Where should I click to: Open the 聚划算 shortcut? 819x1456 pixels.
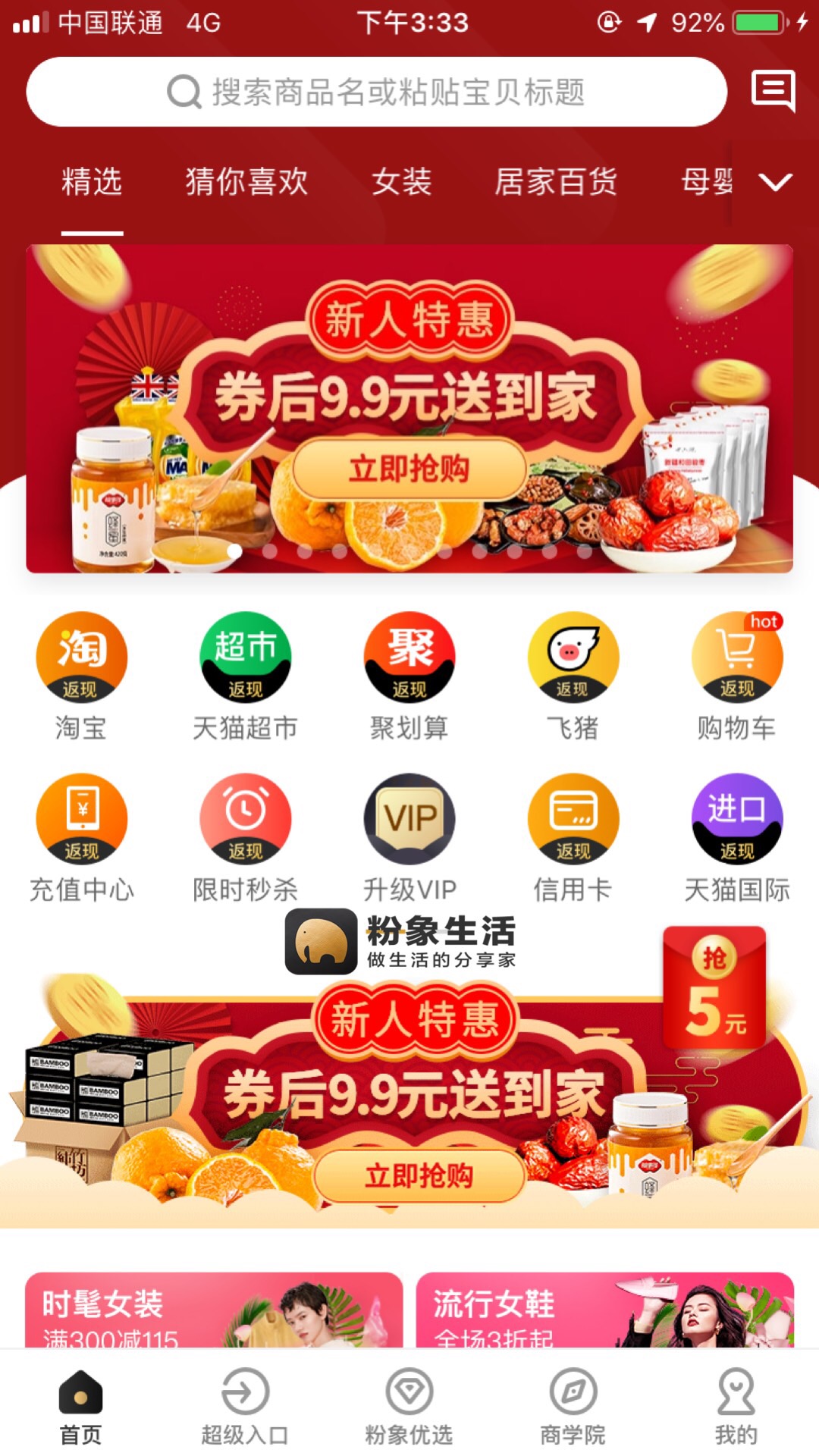[x=409, y=675]
